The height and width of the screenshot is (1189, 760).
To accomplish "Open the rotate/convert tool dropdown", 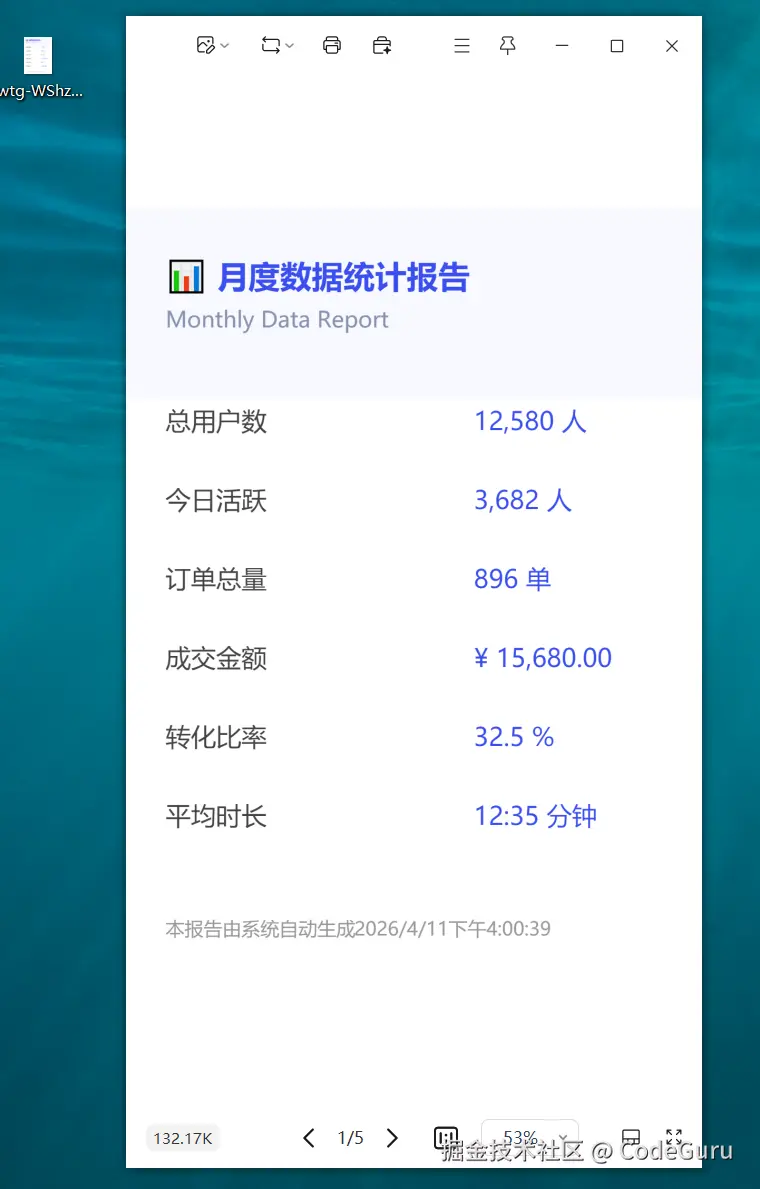I will click(277, 46).
